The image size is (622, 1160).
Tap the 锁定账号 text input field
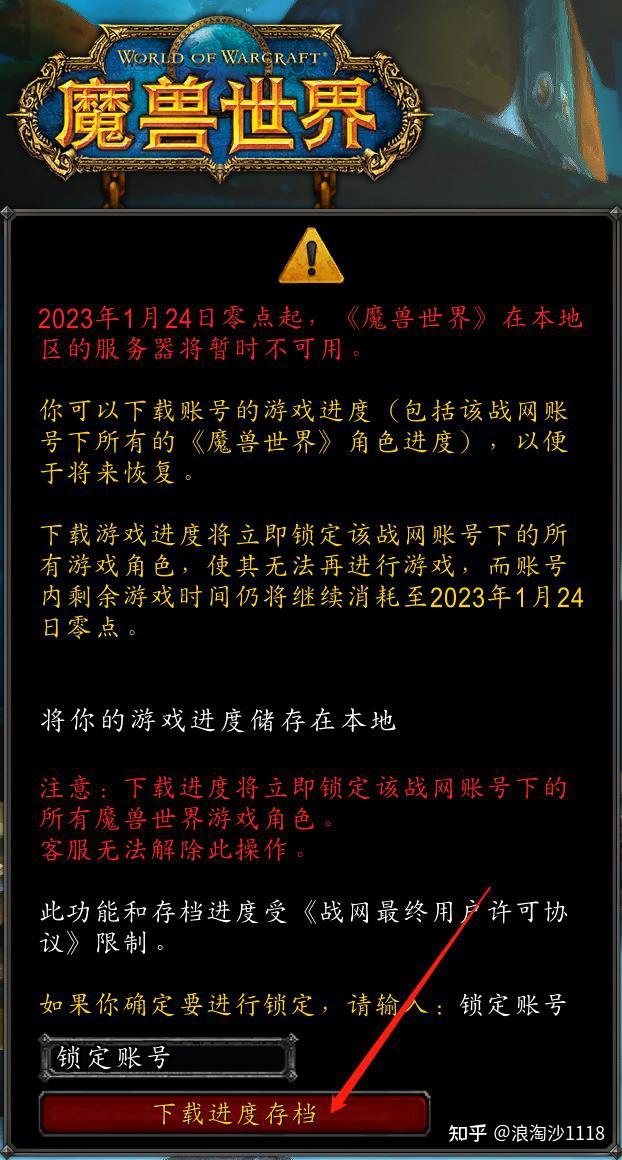(168, 1058)
